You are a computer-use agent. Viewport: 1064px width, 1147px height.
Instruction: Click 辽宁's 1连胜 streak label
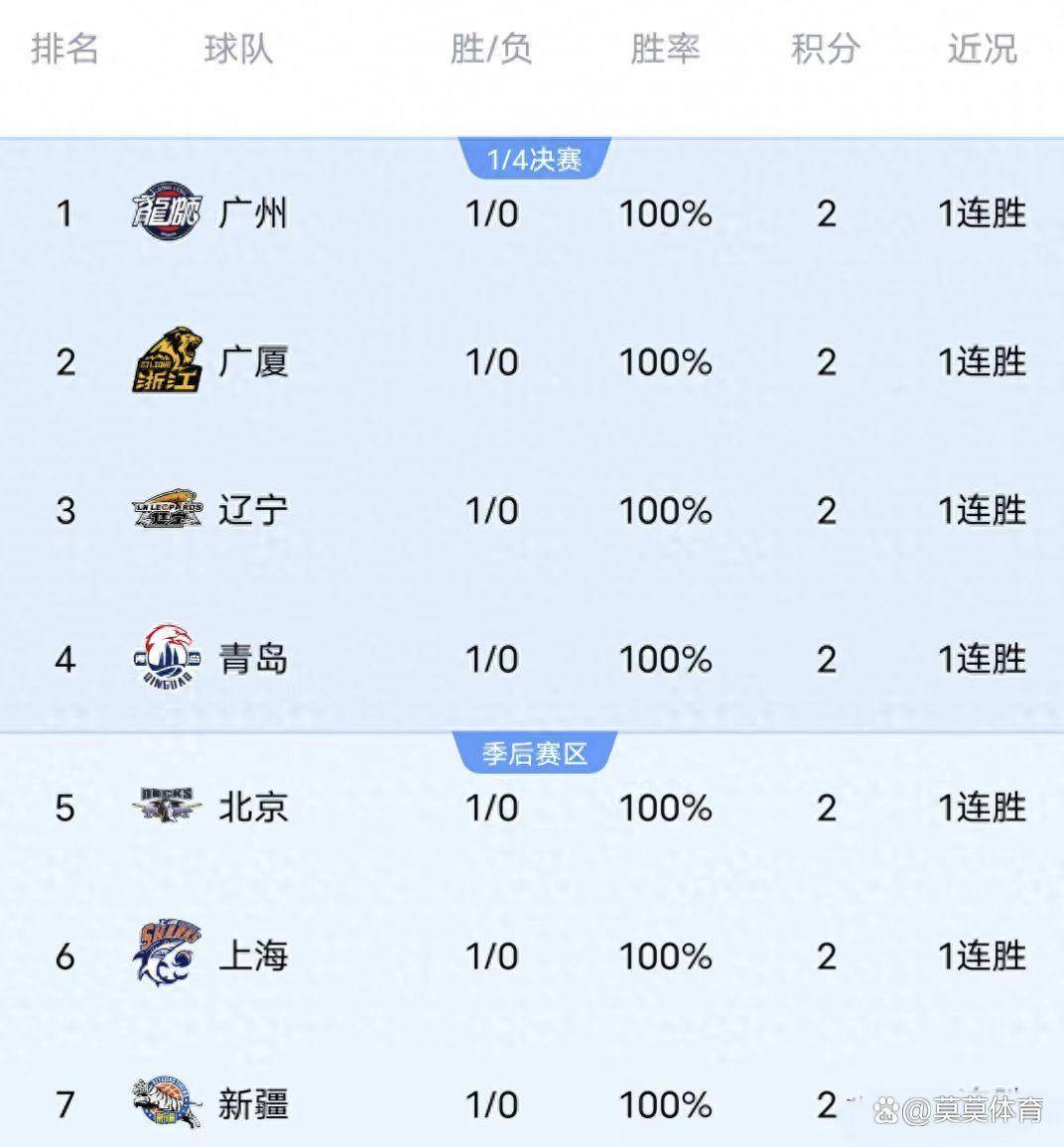point(981,511)
